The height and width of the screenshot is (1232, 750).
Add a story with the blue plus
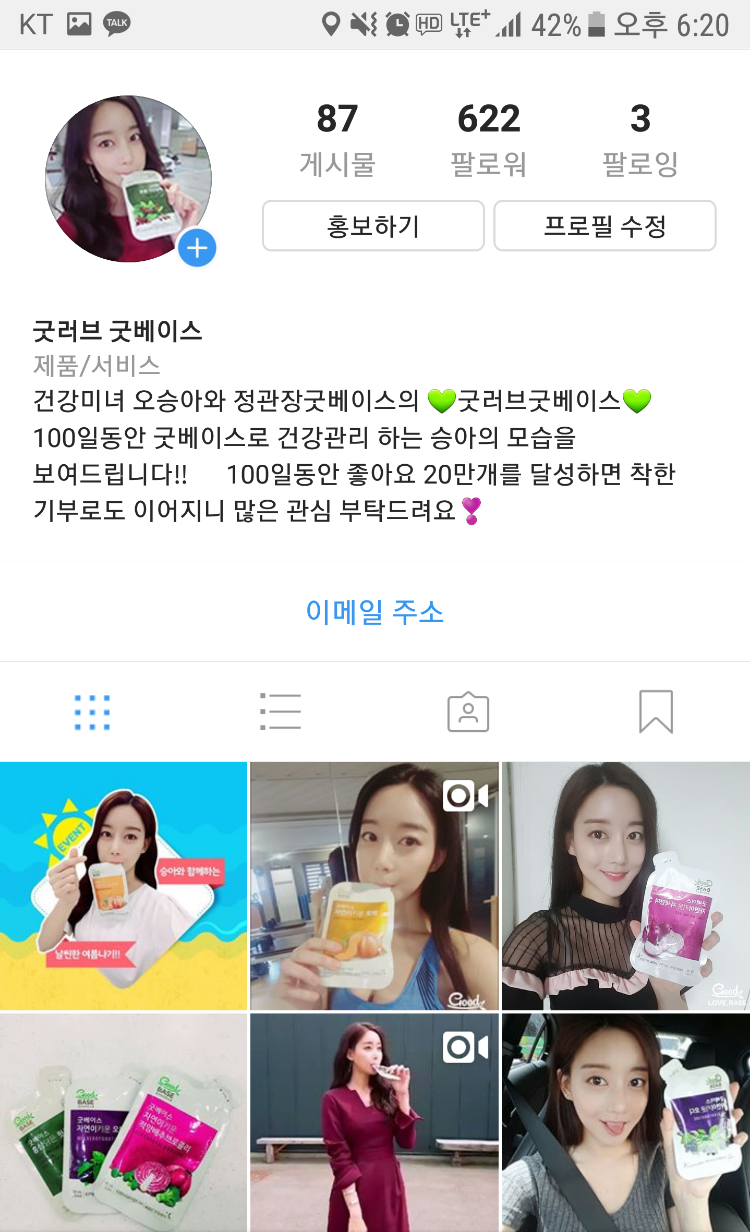pyautogui.click(x=197, y=248)
